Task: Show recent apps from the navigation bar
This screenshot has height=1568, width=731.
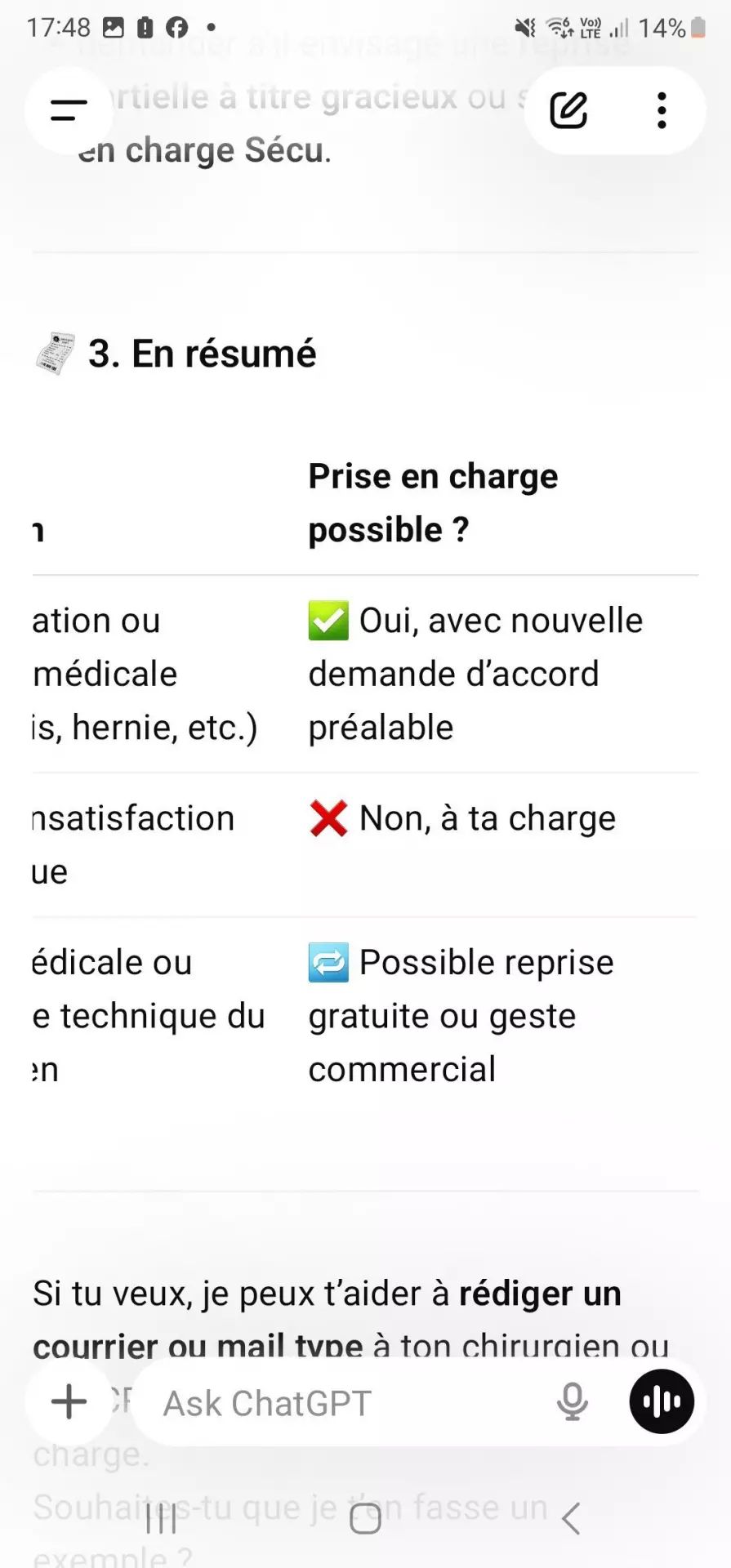Action: tap(161, 1519)
